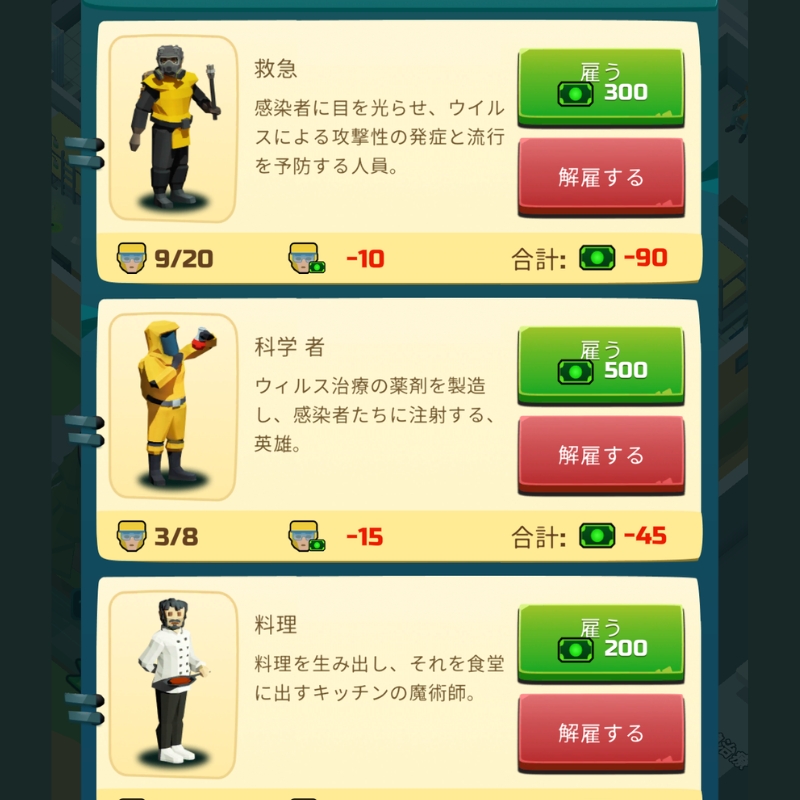Hire a 科学者 for 500

pos(600,364)
